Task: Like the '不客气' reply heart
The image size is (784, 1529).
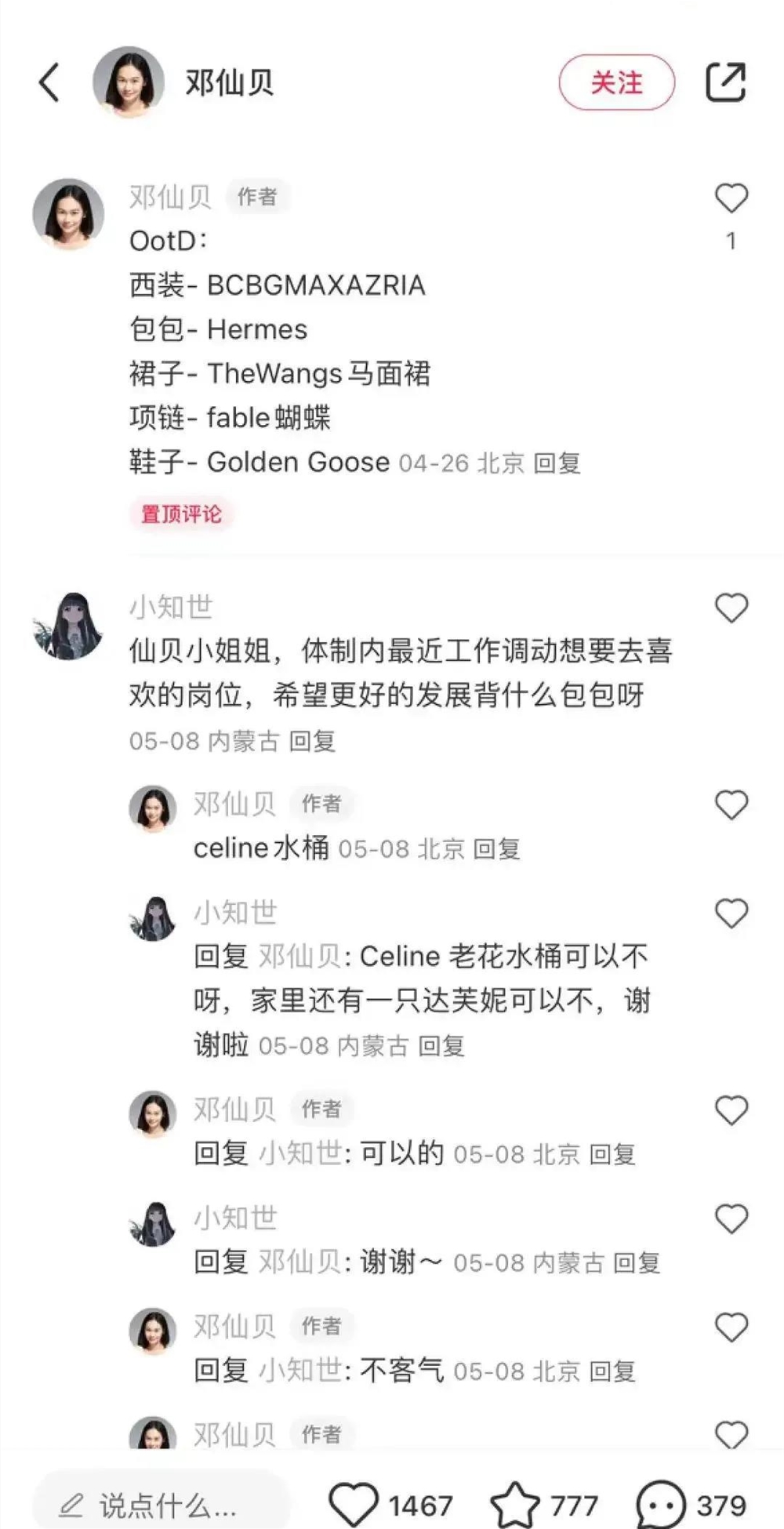Action: click(731, 1326)
